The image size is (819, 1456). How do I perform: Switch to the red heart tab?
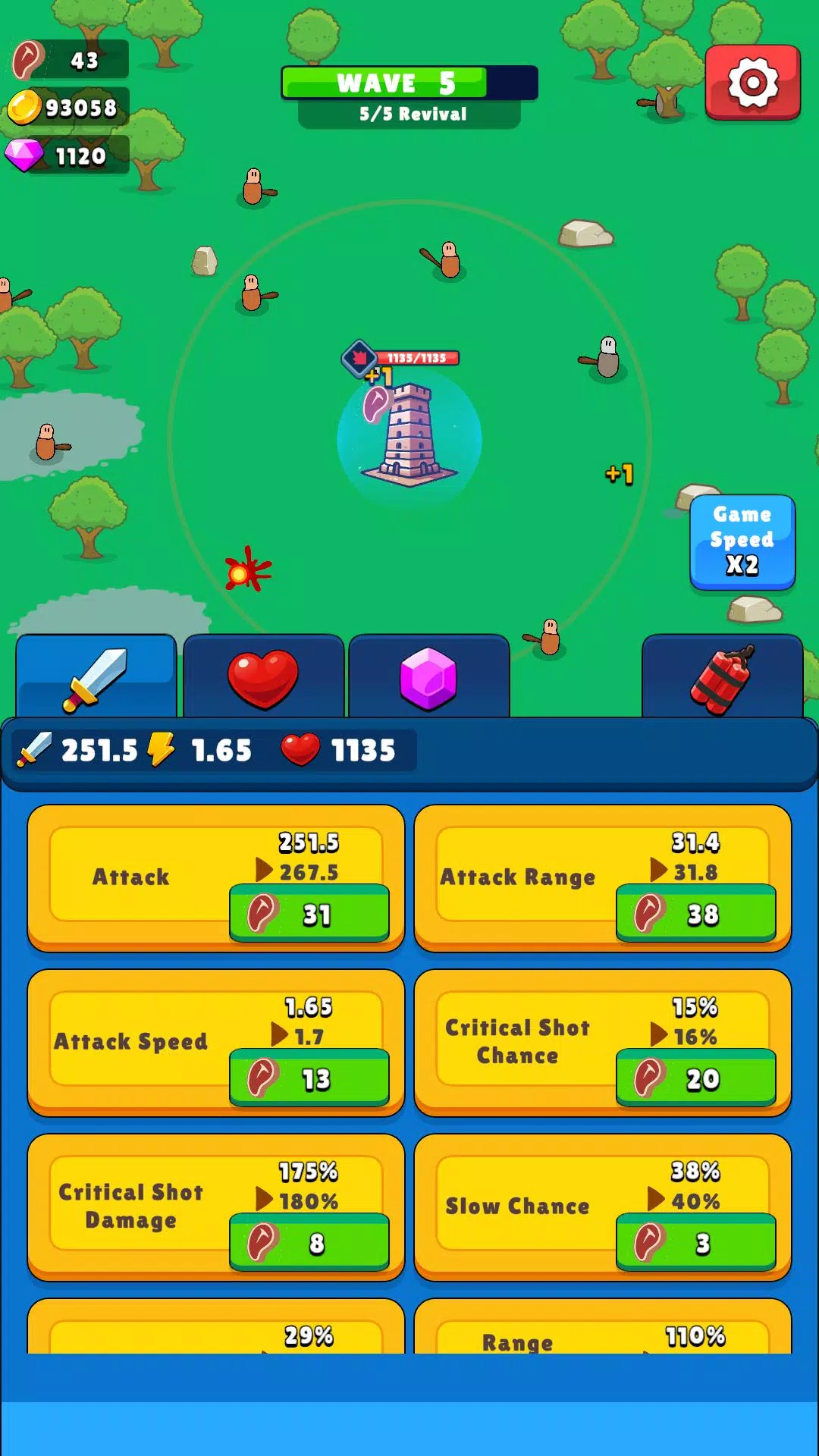tap(263, 677)
